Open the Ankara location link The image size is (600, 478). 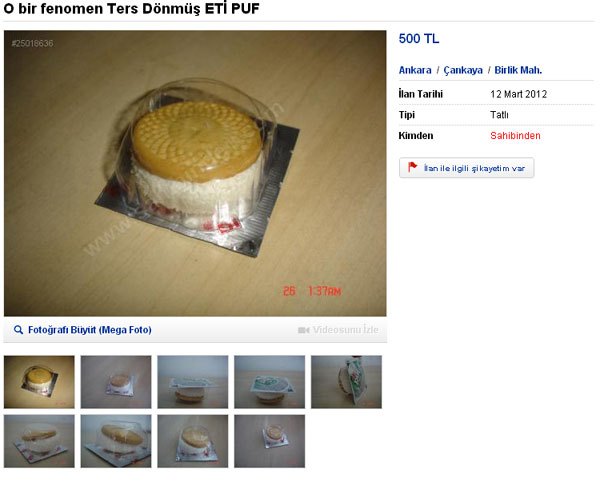[x=415, y=70]
